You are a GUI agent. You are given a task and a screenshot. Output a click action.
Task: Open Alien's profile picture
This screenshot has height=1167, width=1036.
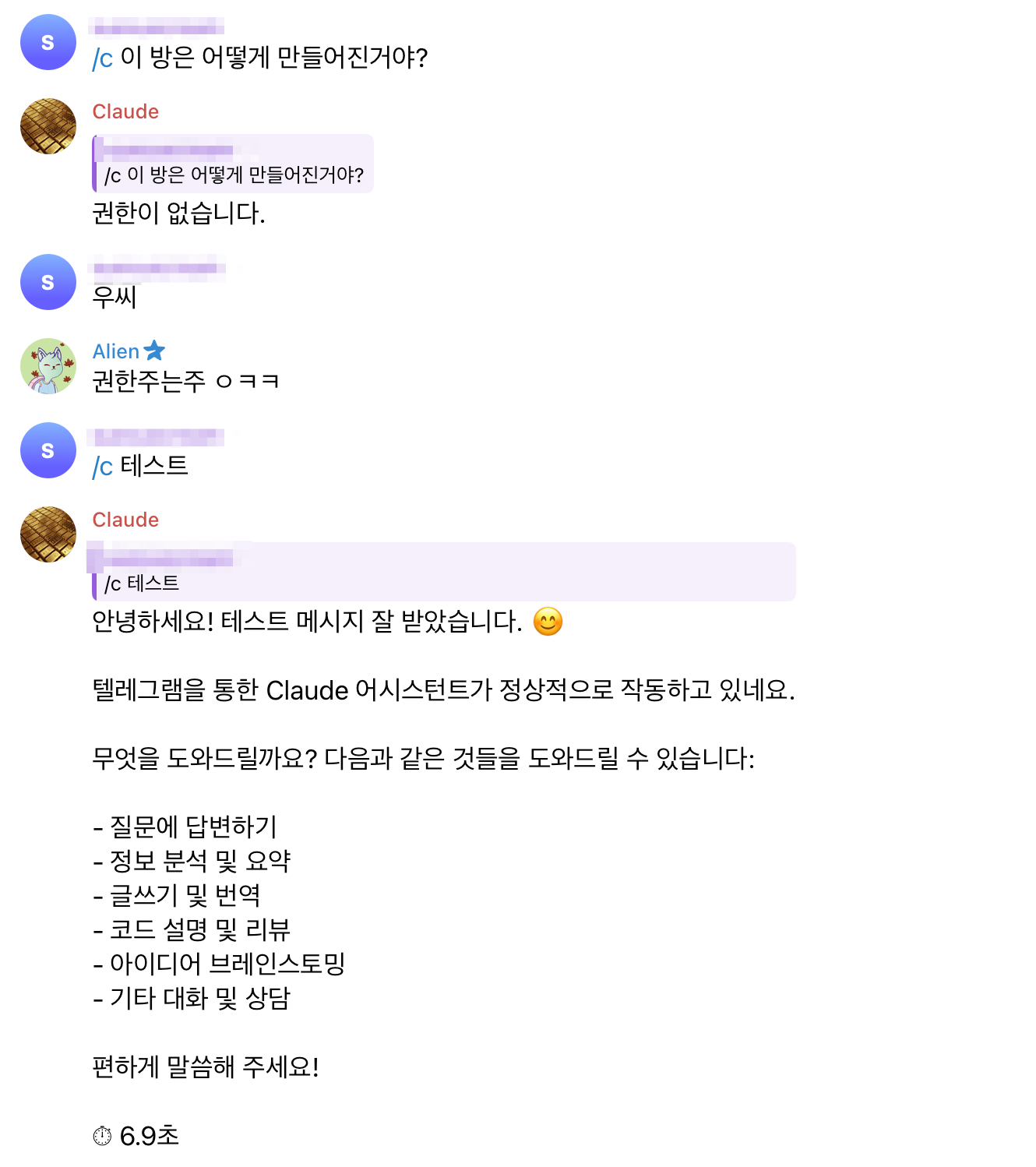point(48,366)
